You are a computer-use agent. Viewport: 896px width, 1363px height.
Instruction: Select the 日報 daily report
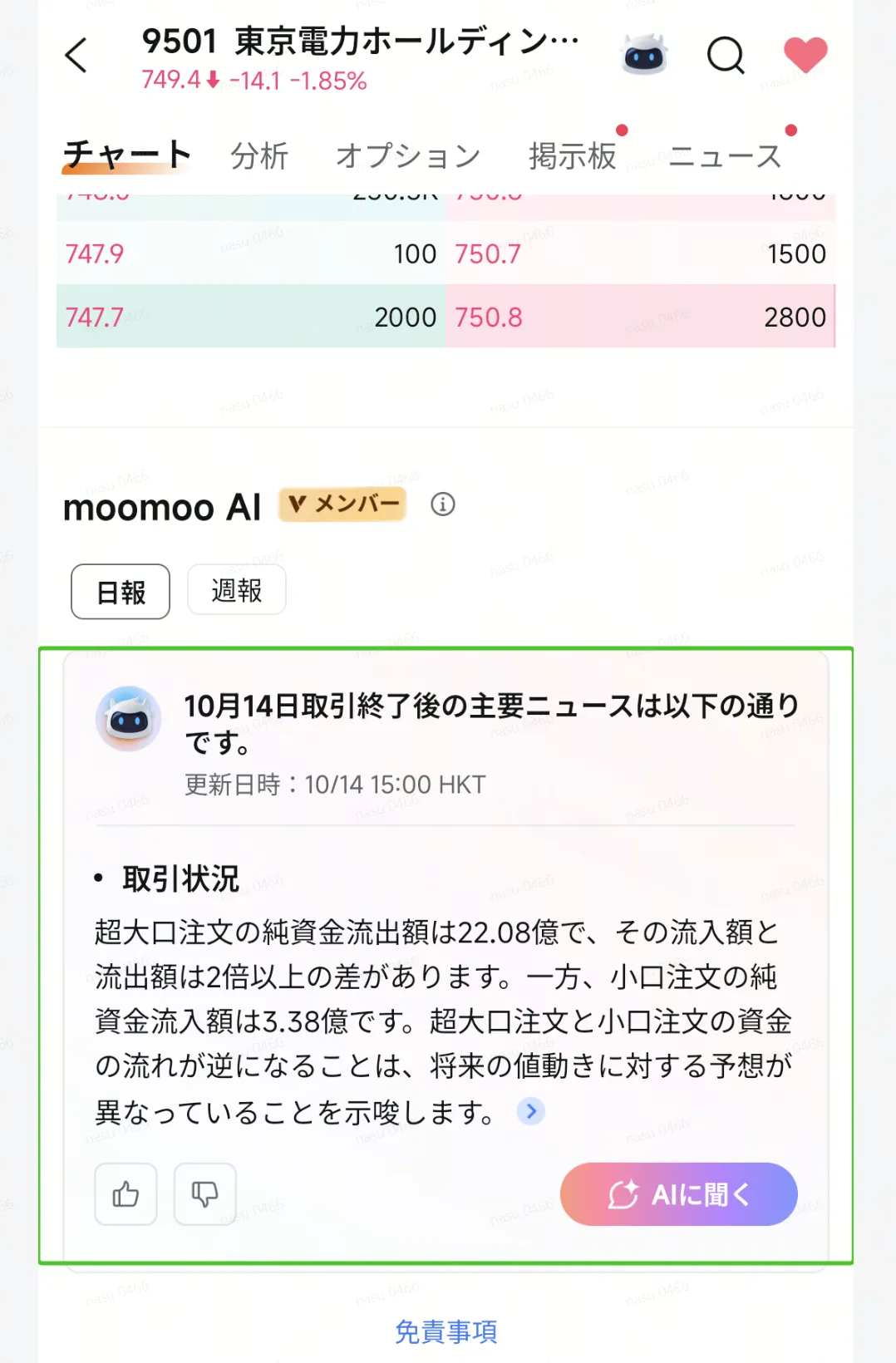point(121,592)
